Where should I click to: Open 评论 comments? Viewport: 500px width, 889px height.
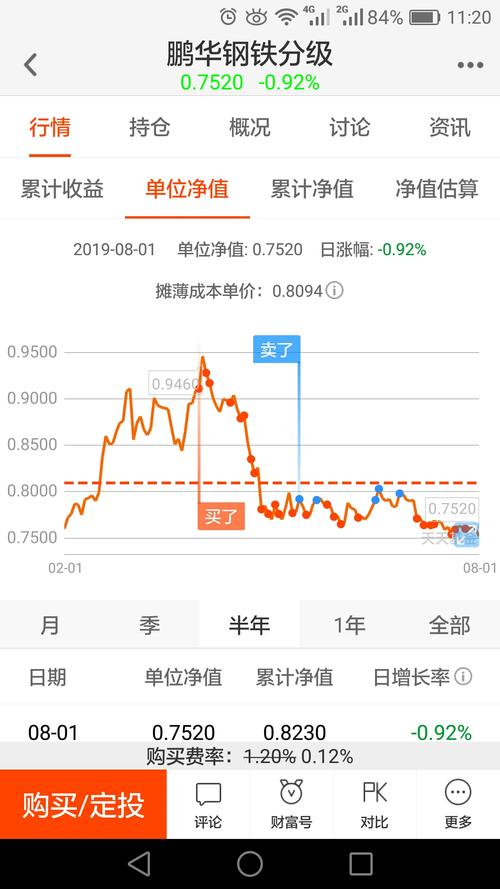[x=208, y=804]
